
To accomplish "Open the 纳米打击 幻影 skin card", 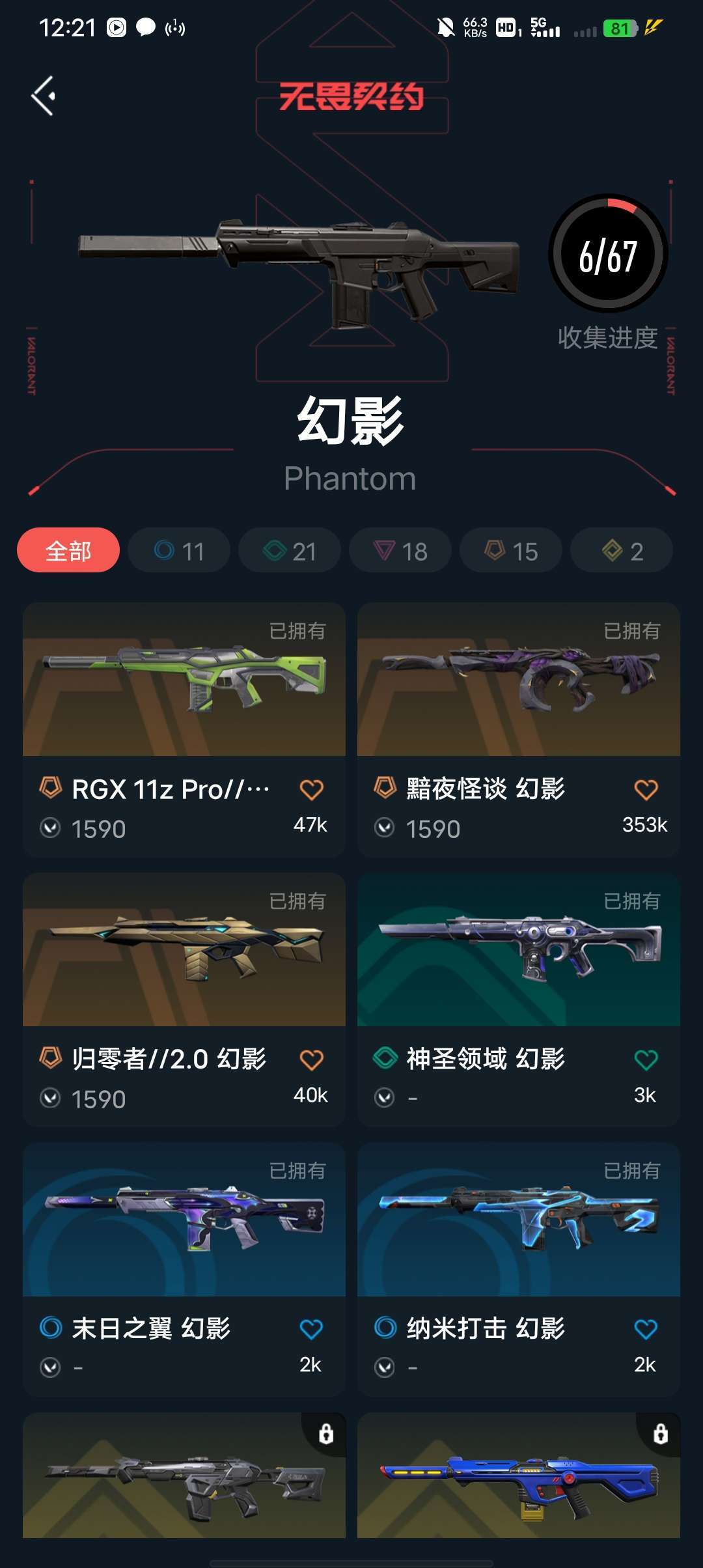I will tap(519, 1269).
